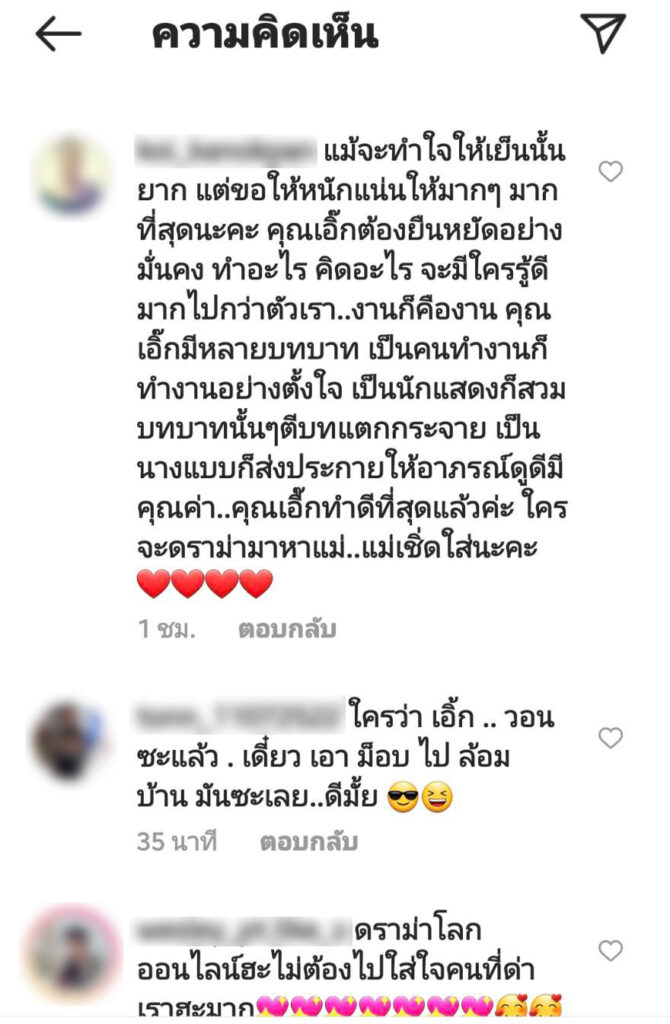Reply to the comment posted 1 ชม. ago

(287, 630)
